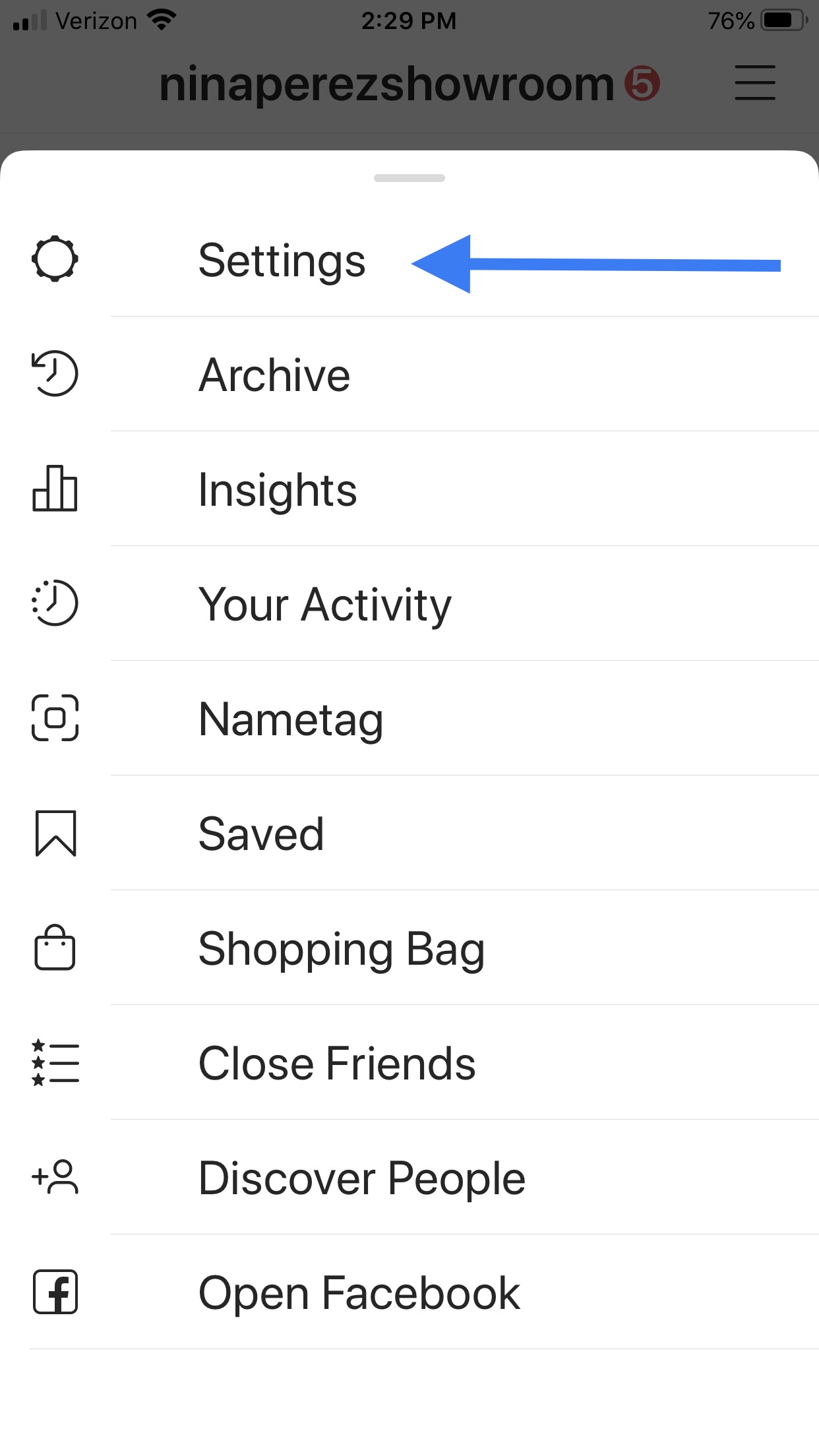This screenshot has width=819, height=1456.
Task: Open the Shopping Bag
Action: click(x=409, y=948)
